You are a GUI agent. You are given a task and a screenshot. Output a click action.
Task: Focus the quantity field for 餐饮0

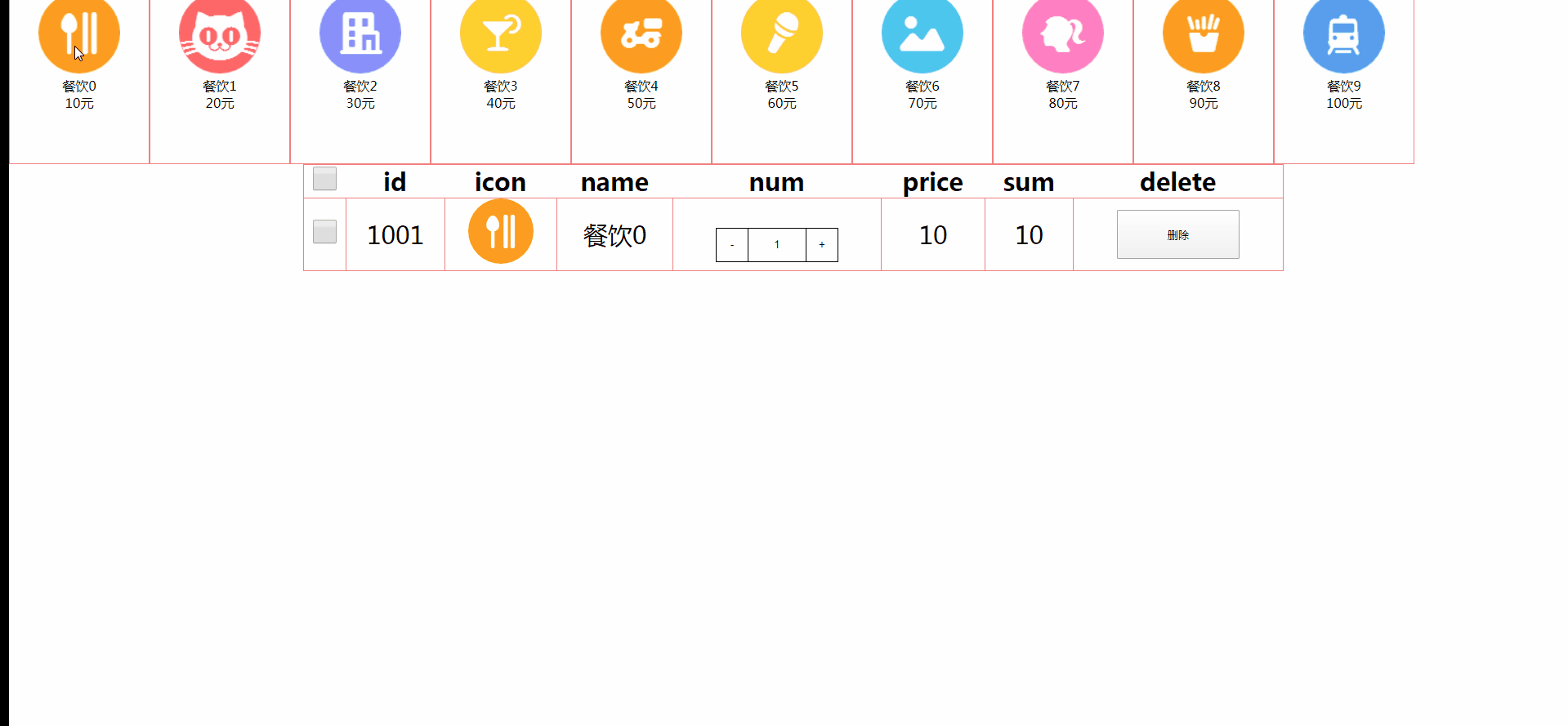777,245
